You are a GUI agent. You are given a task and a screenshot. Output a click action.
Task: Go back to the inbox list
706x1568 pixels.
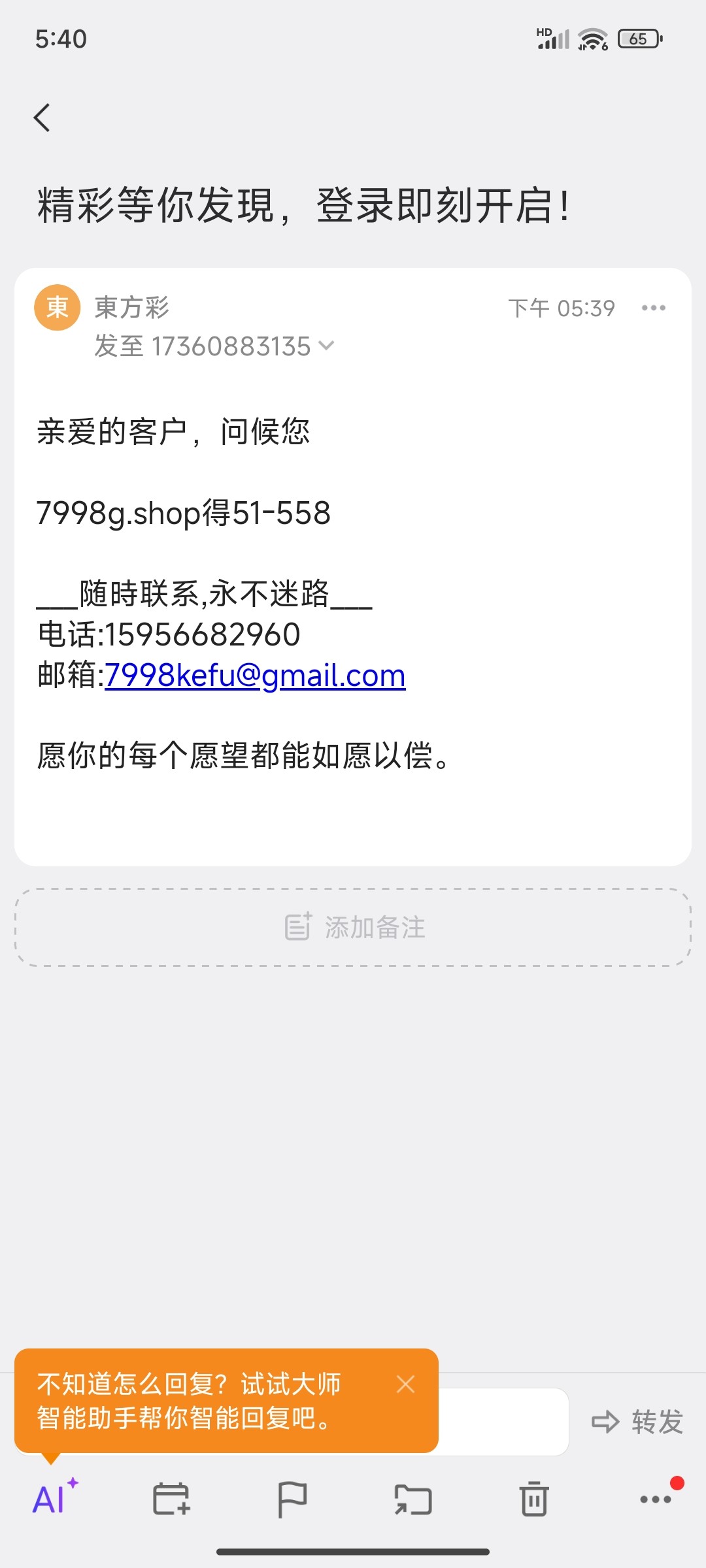coord(42,118)
